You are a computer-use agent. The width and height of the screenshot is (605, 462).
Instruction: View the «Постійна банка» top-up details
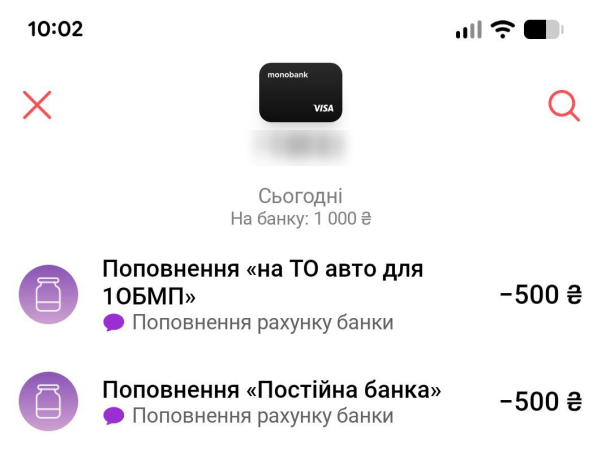click(300, 401)
